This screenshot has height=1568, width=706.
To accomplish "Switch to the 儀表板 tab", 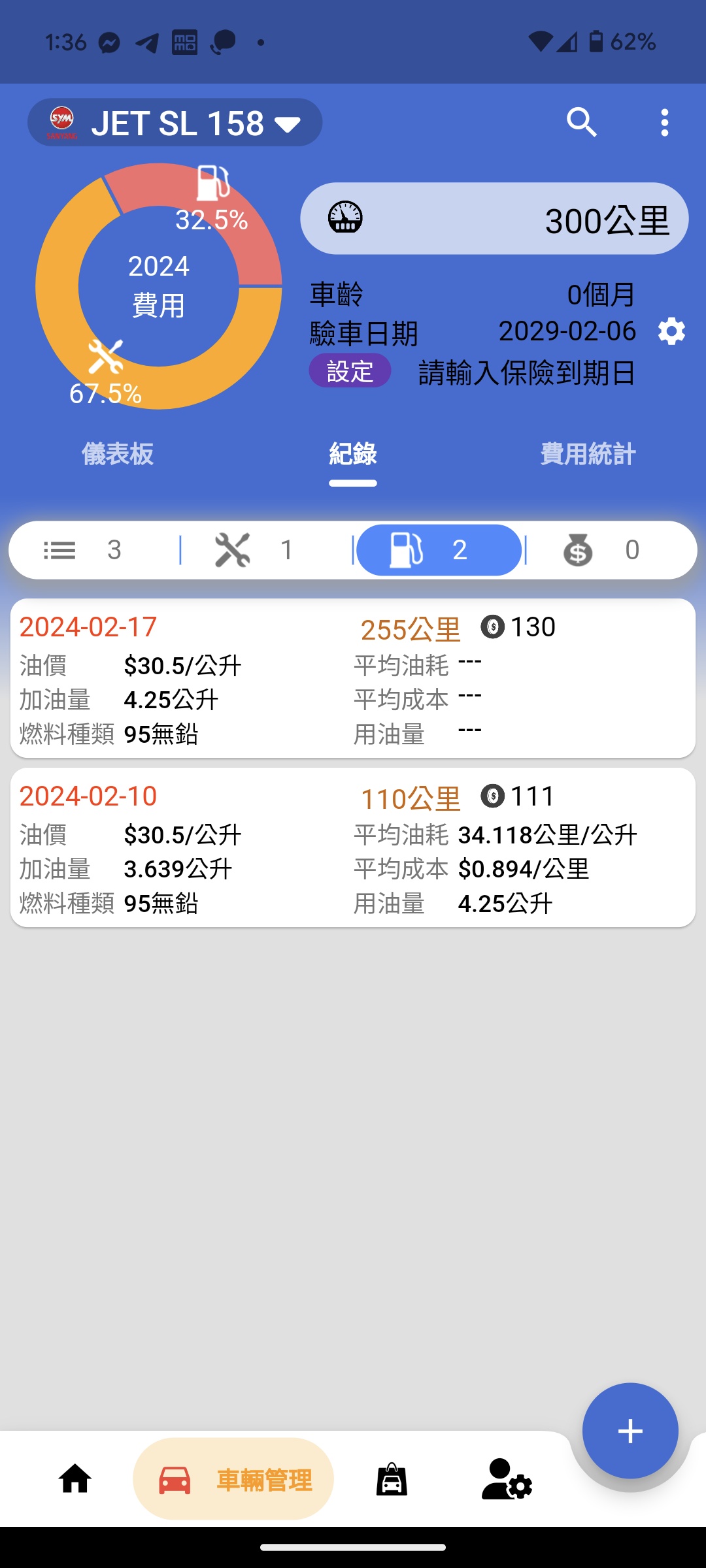I will click(x=118, y=453).
